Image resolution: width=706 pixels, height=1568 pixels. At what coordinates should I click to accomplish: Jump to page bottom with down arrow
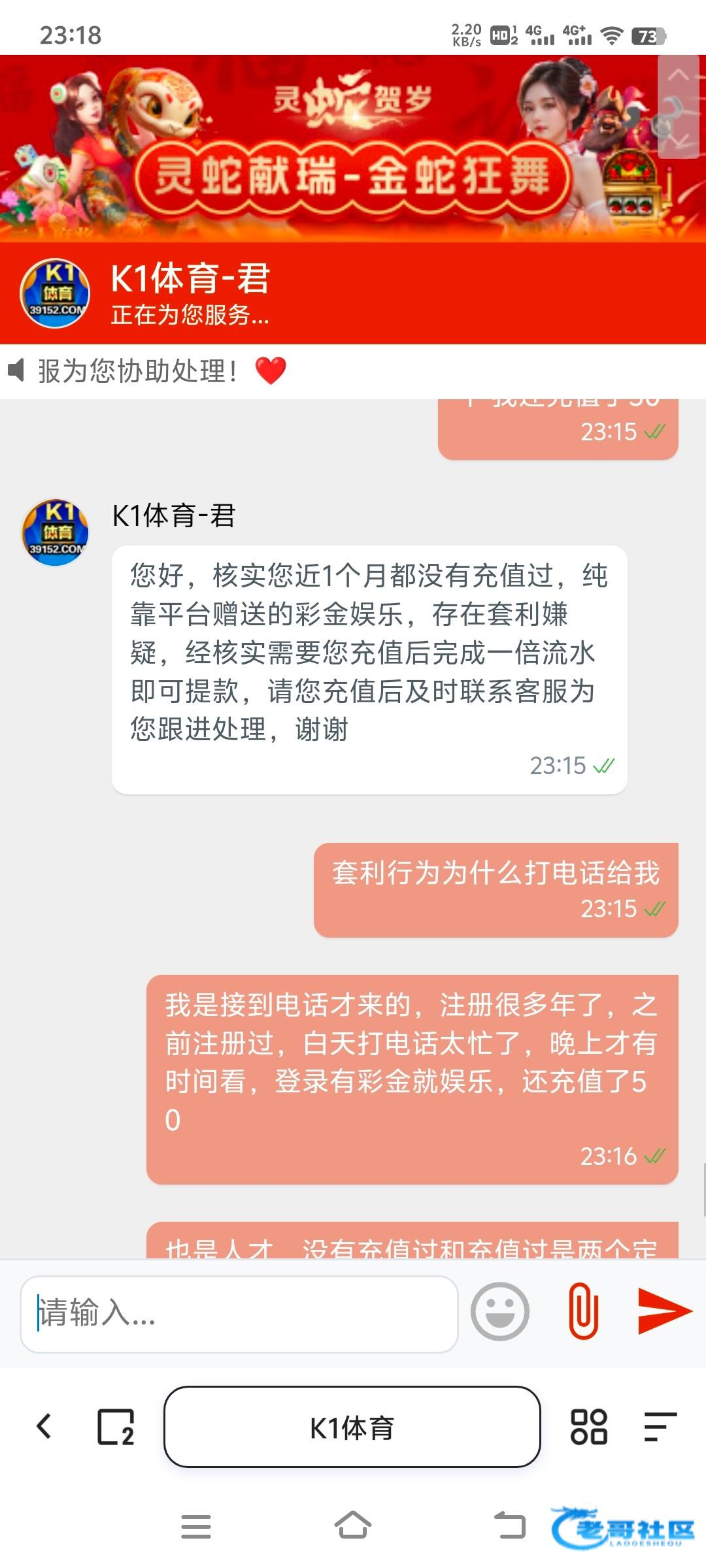[x=678, y=140]
